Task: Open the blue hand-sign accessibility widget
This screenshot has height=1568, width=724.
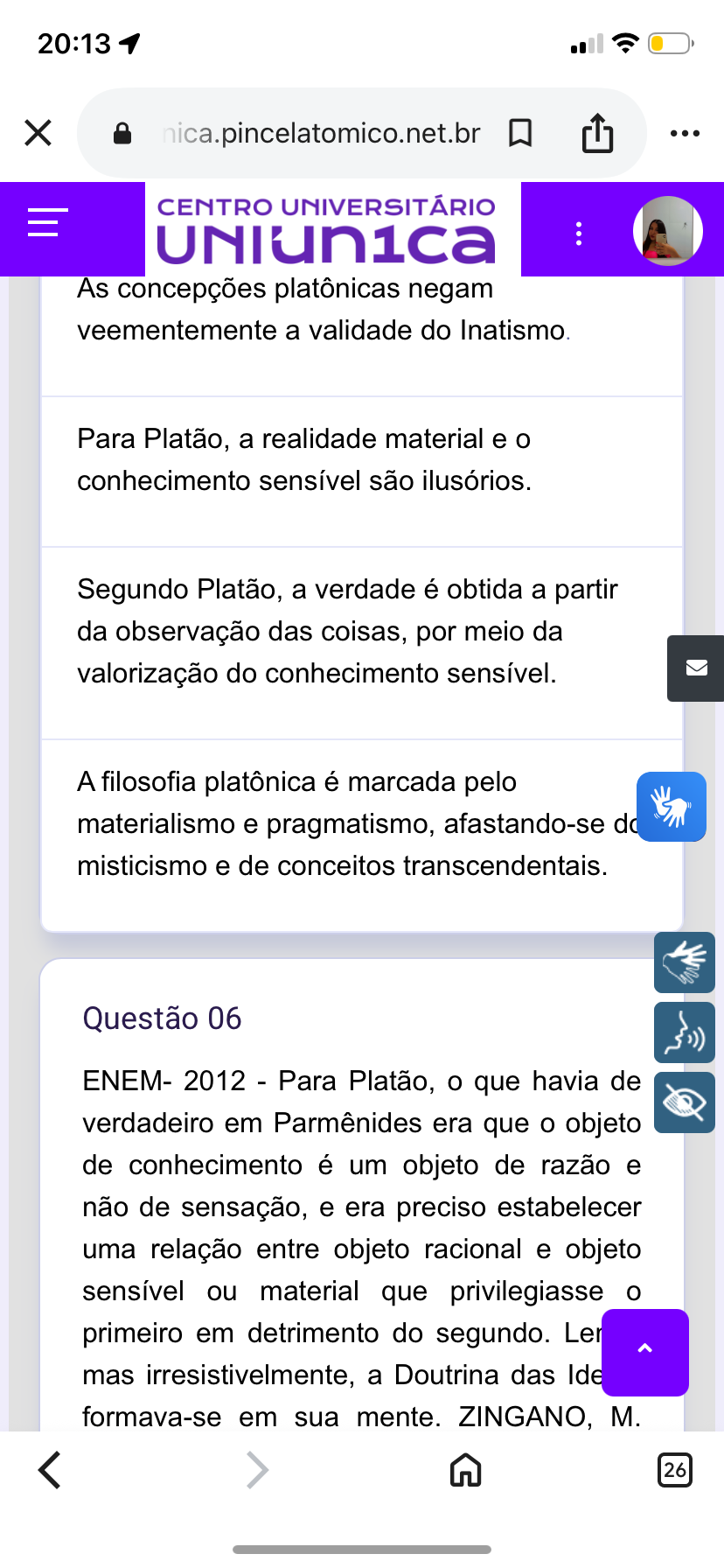Action: [671, 807]
